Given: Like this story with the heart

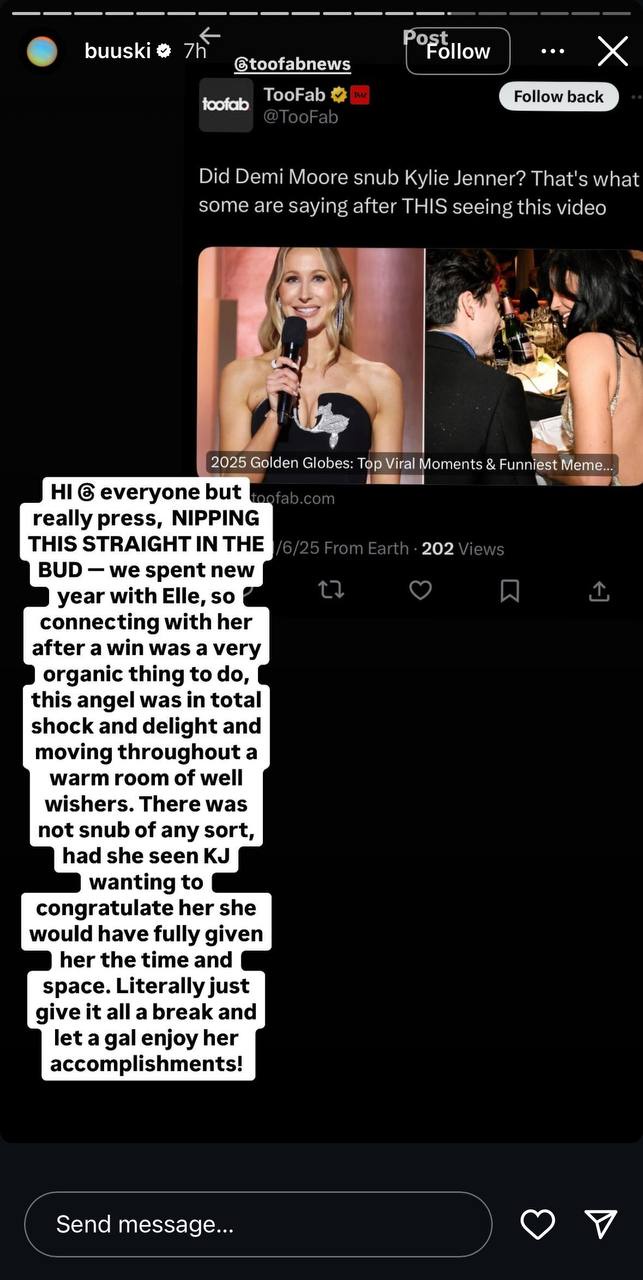Looking at the screenshot, I should [538, 1224].
